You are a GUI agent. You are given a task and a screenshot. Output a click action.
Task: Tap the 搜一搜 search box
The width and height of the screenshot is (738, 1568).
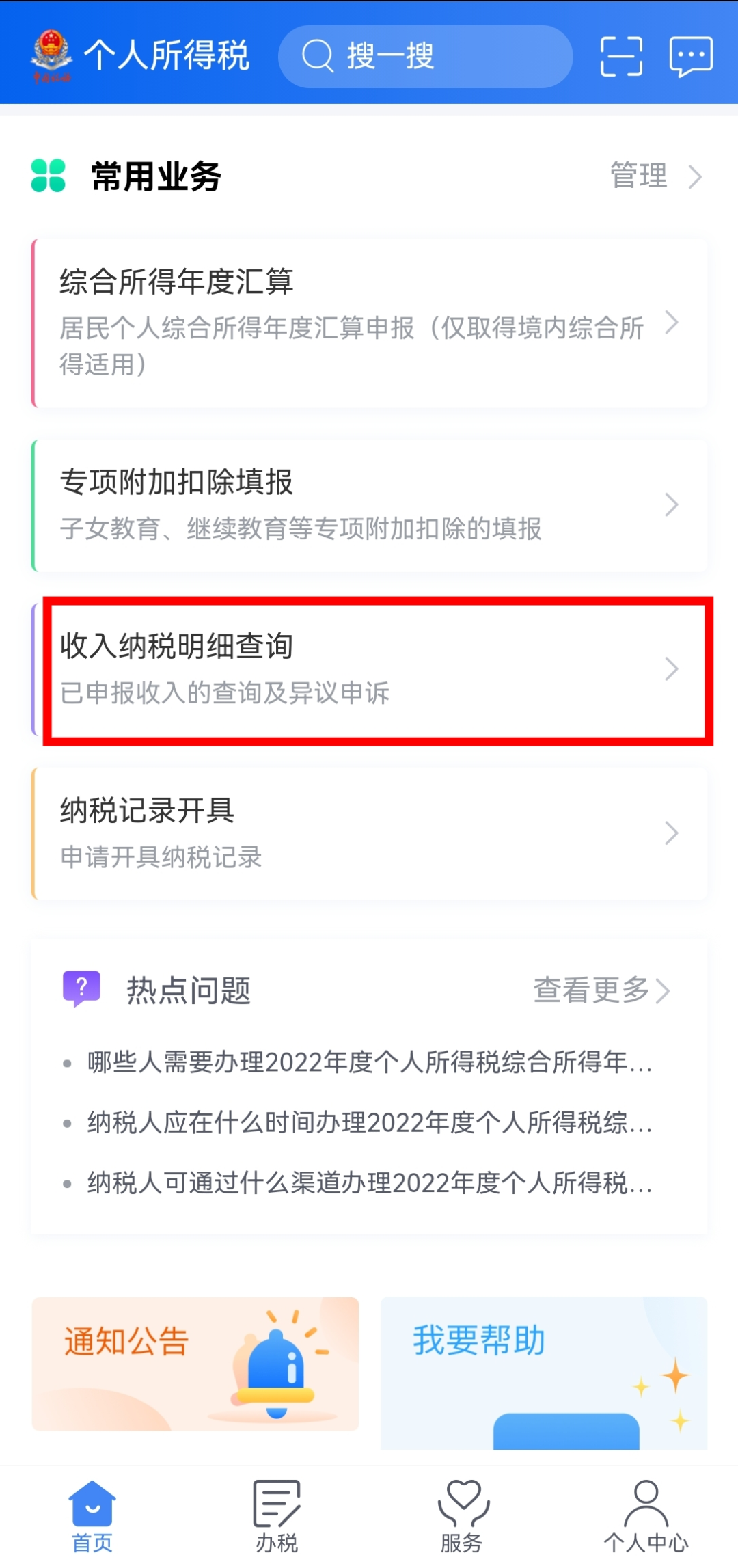point(424,56)
